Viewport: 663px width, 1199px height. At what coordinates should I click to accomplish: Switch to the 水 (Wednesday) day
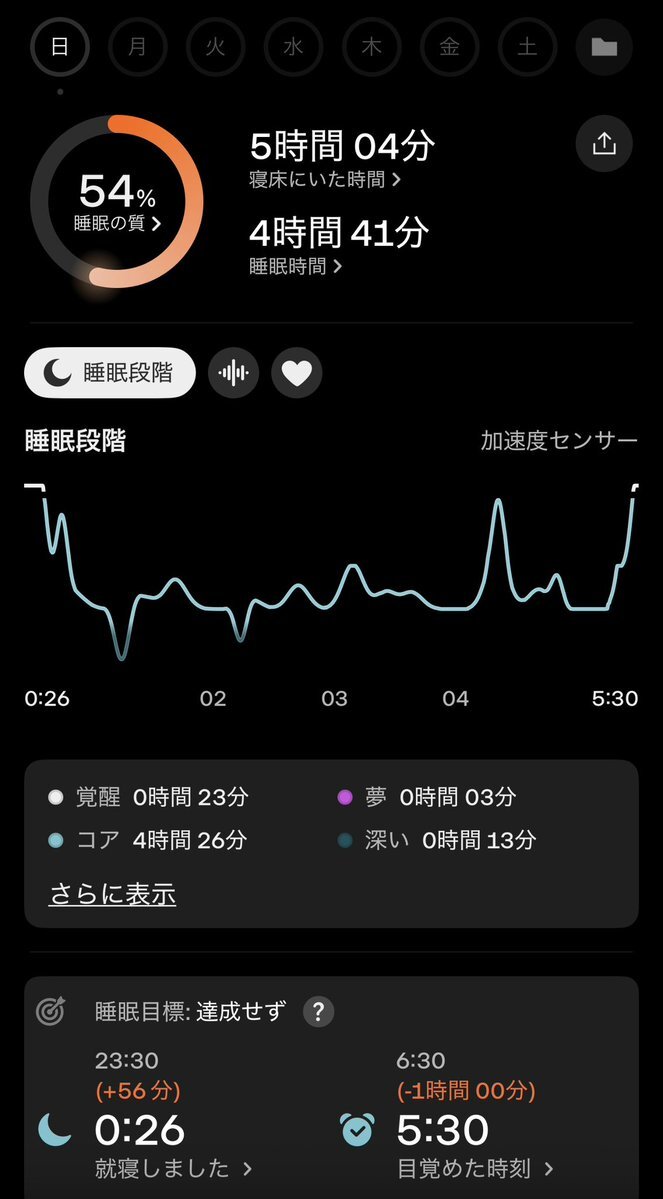pyautogui.click(x=293, y=47)
